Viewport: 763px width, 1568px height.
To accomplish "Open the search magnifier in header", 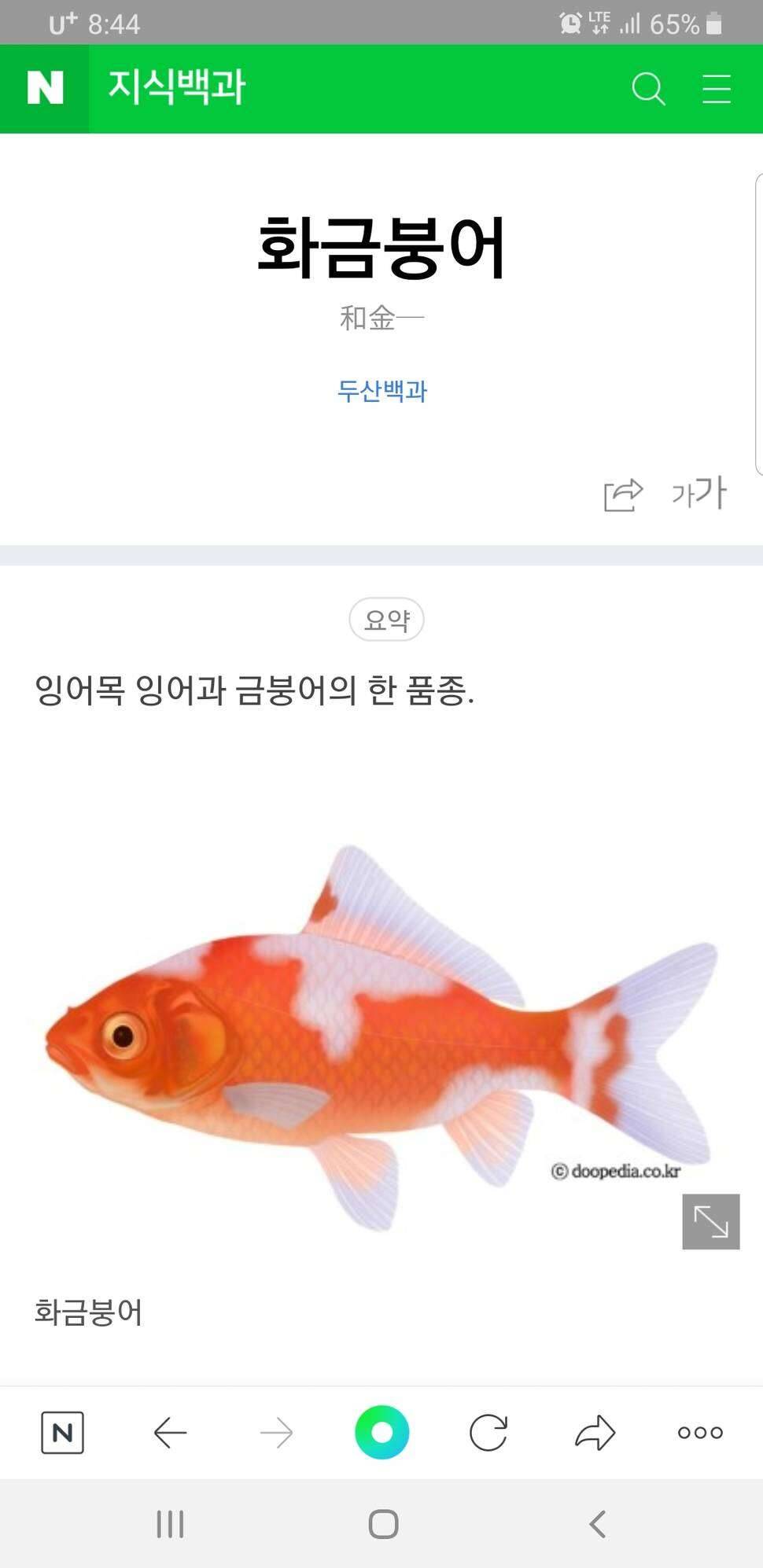I will (x=648, y=89).
